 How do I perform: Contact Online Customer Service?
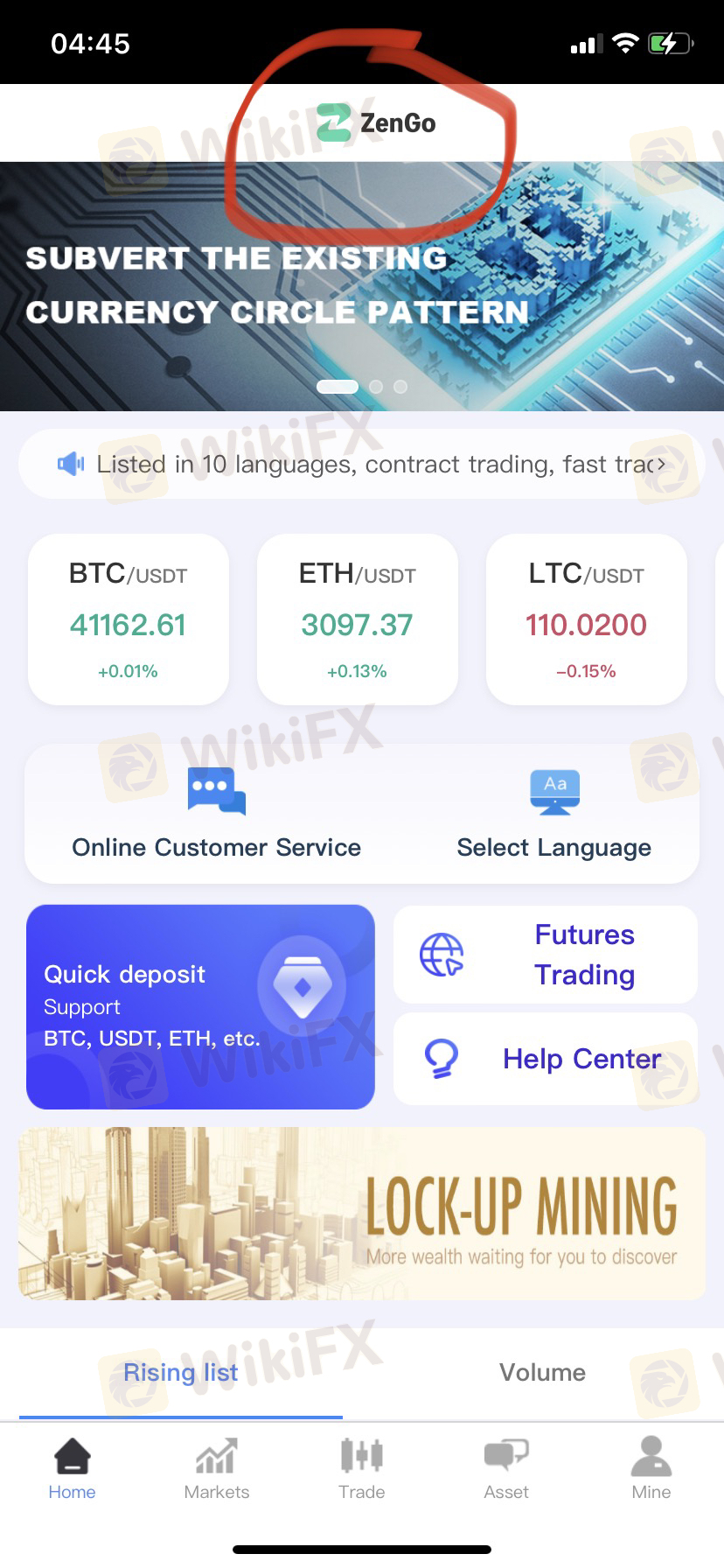pyautogui.click(x=216, y=814)
